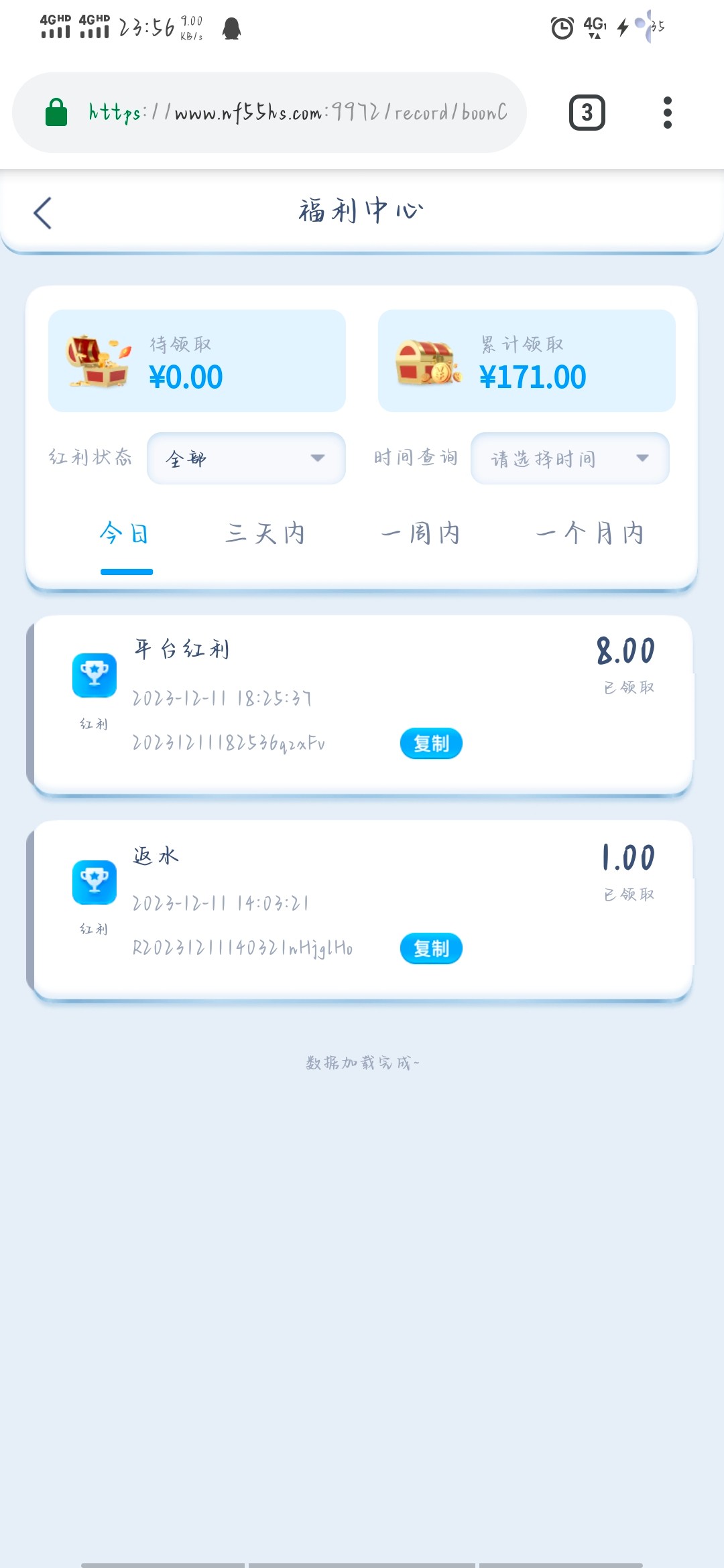
Task: Go back from 福利中心 page
Action: 43,213
